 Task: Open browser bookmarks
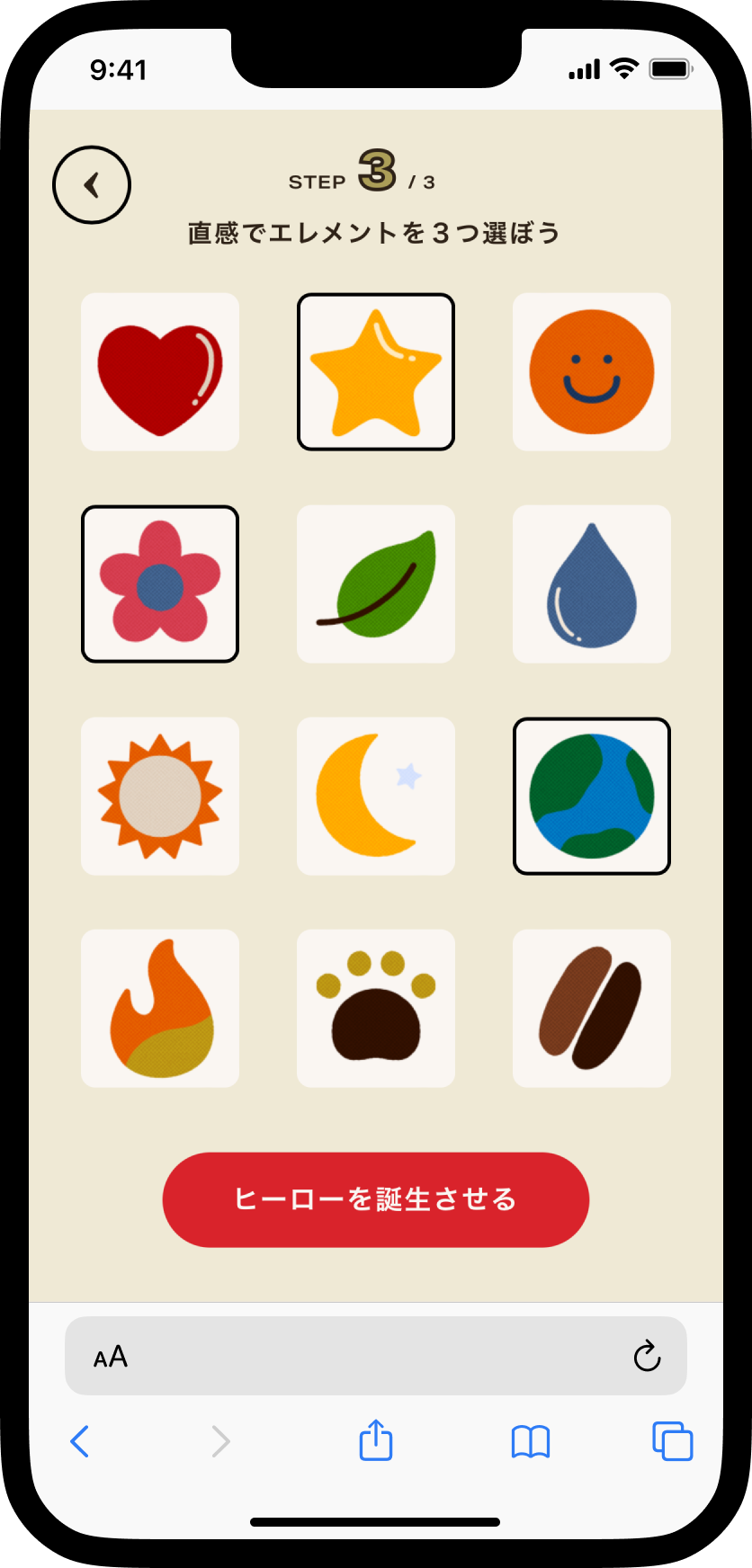531,1441
